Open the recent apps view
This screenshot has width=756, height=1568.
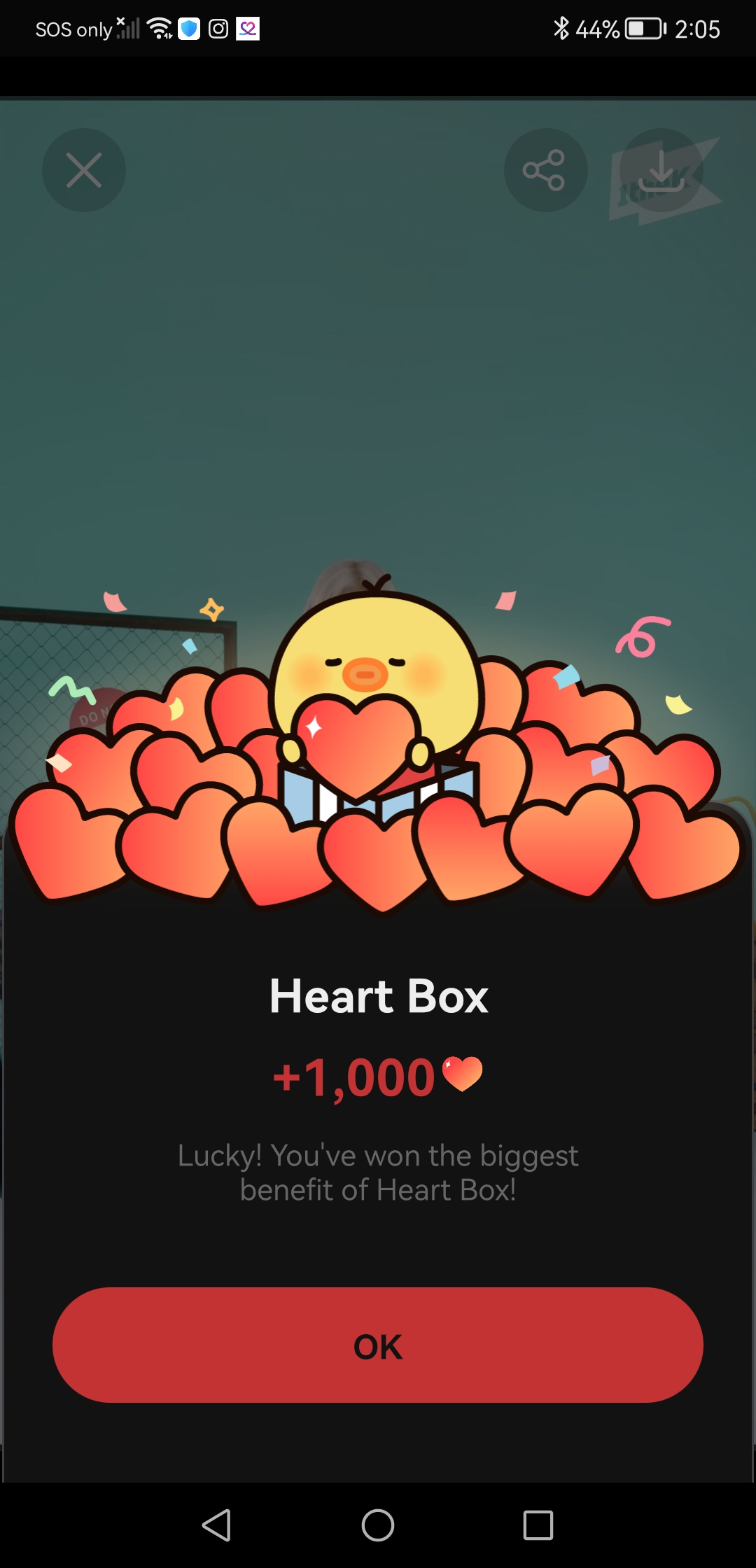point(538,1525)
